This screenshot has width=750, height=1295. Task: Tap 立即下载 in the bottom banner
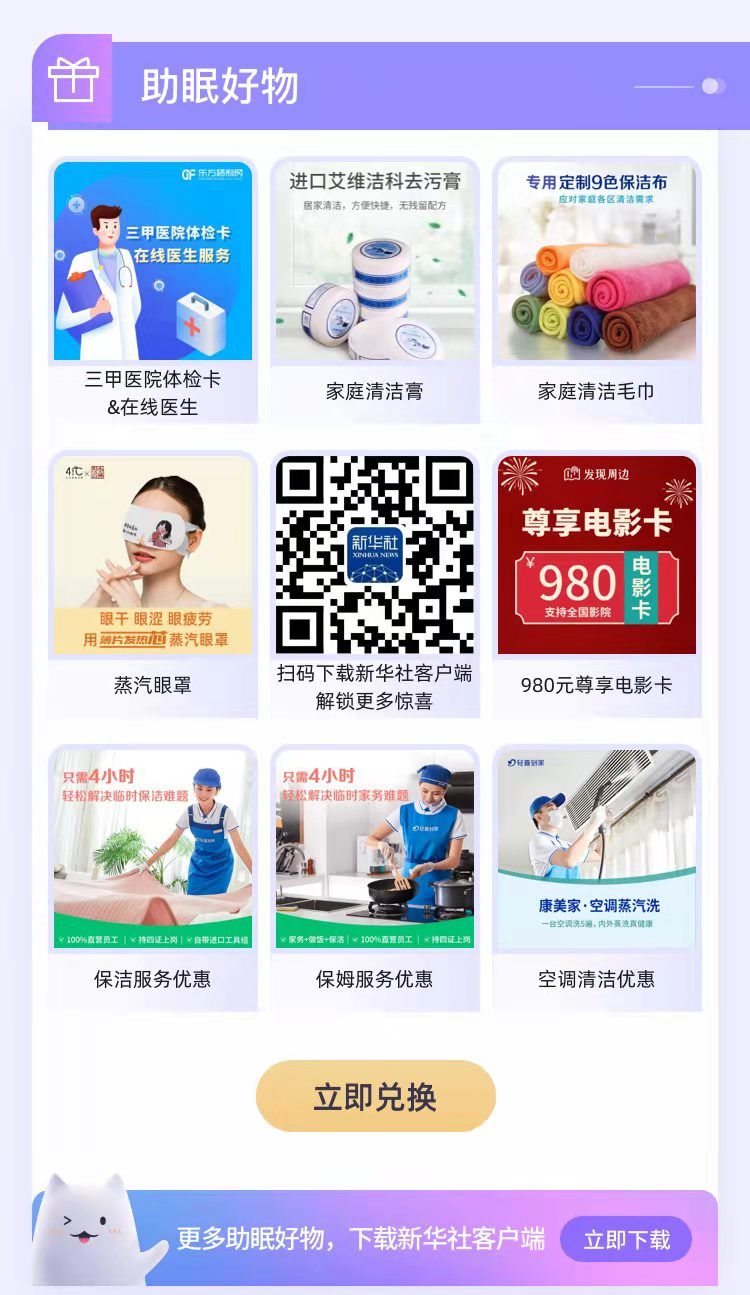pyautogui.click(x=626, y=1240)
